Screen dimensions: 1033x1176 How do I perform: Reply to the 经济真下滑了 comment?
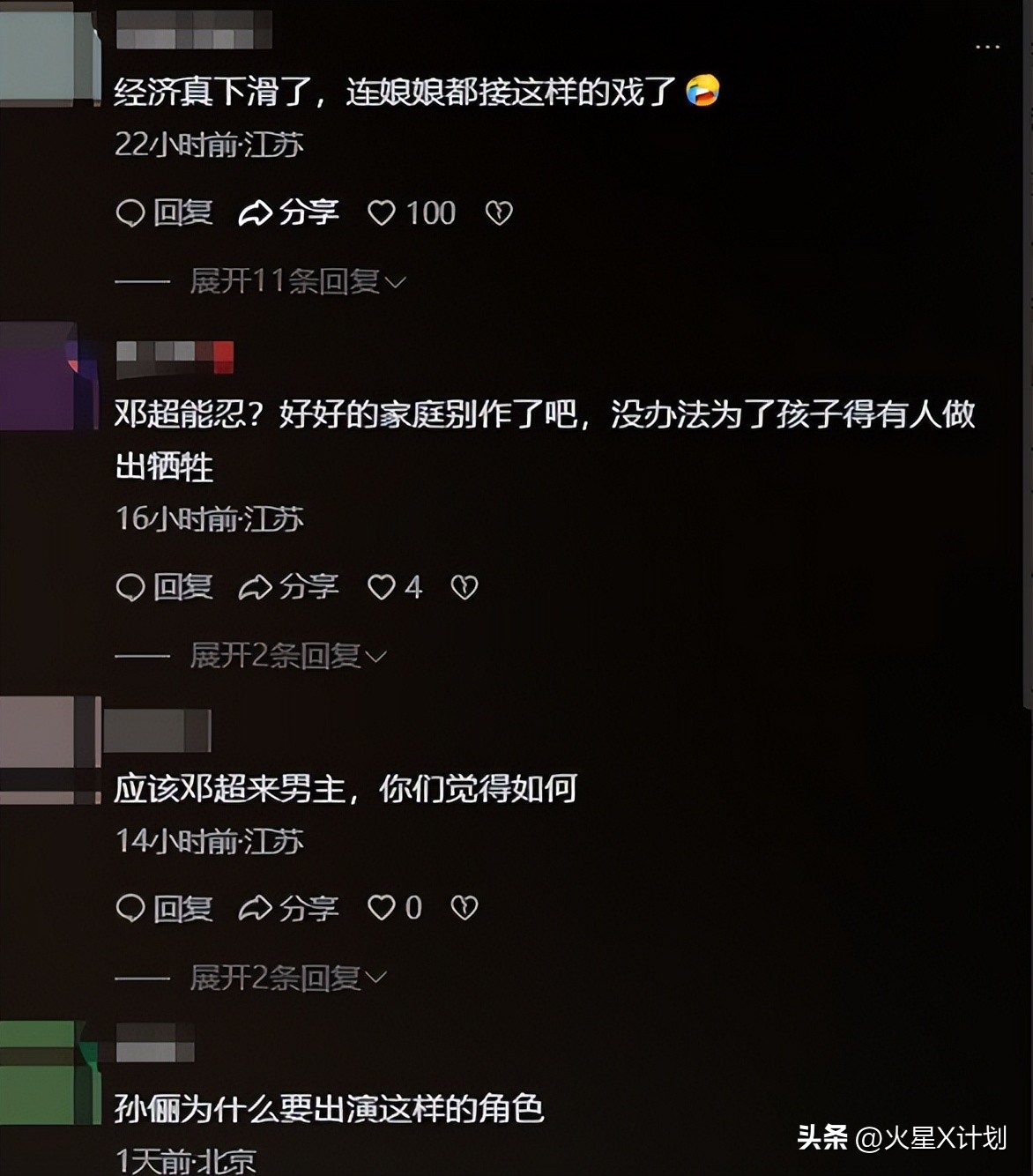(x=164, y=212)
